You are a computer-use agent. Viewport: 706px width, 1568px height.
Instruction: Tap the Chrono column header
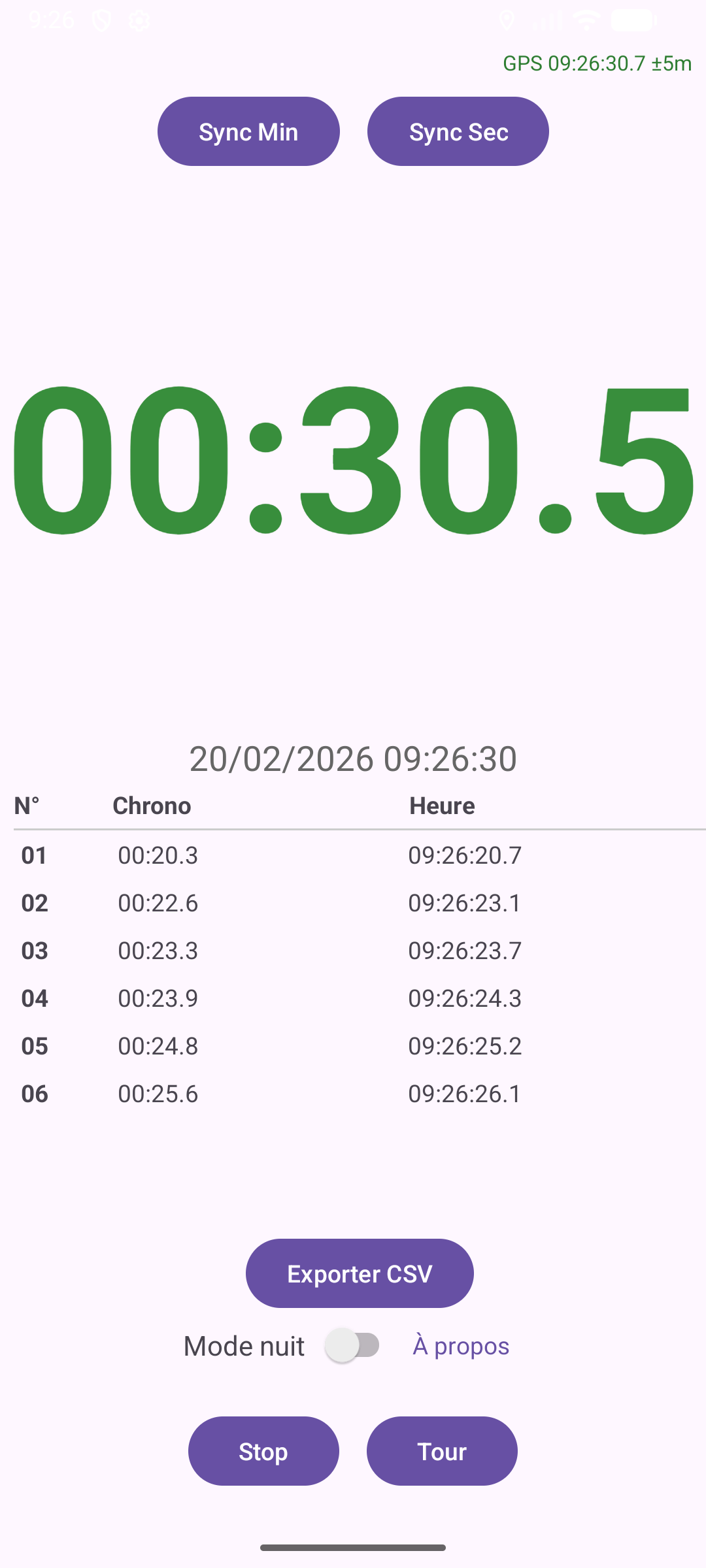point(152,806)
